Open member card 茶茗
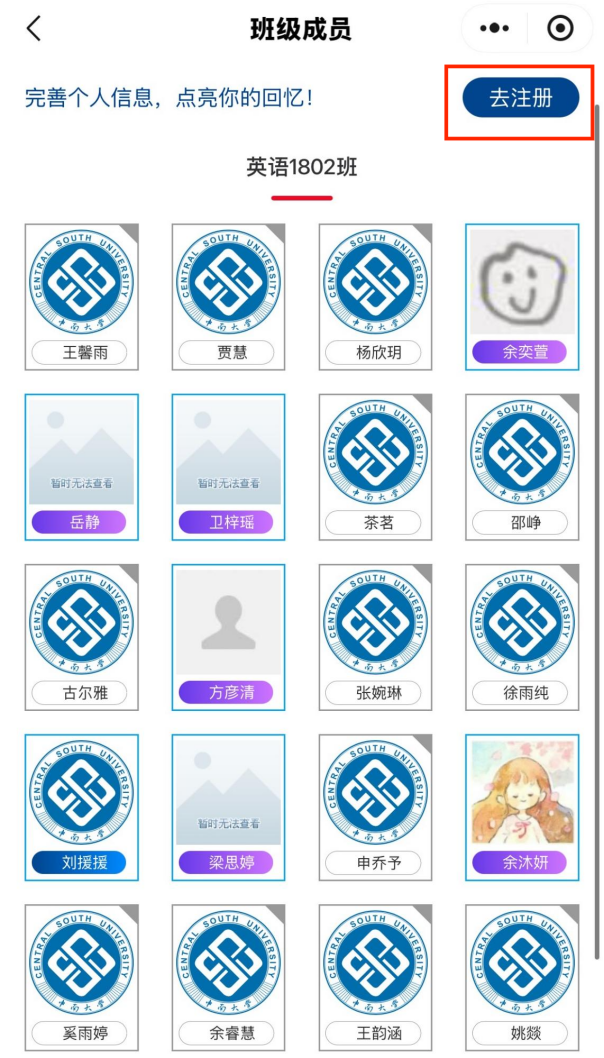The width and height of the screenshot is (604, 1058). click(x=376, y=466)
